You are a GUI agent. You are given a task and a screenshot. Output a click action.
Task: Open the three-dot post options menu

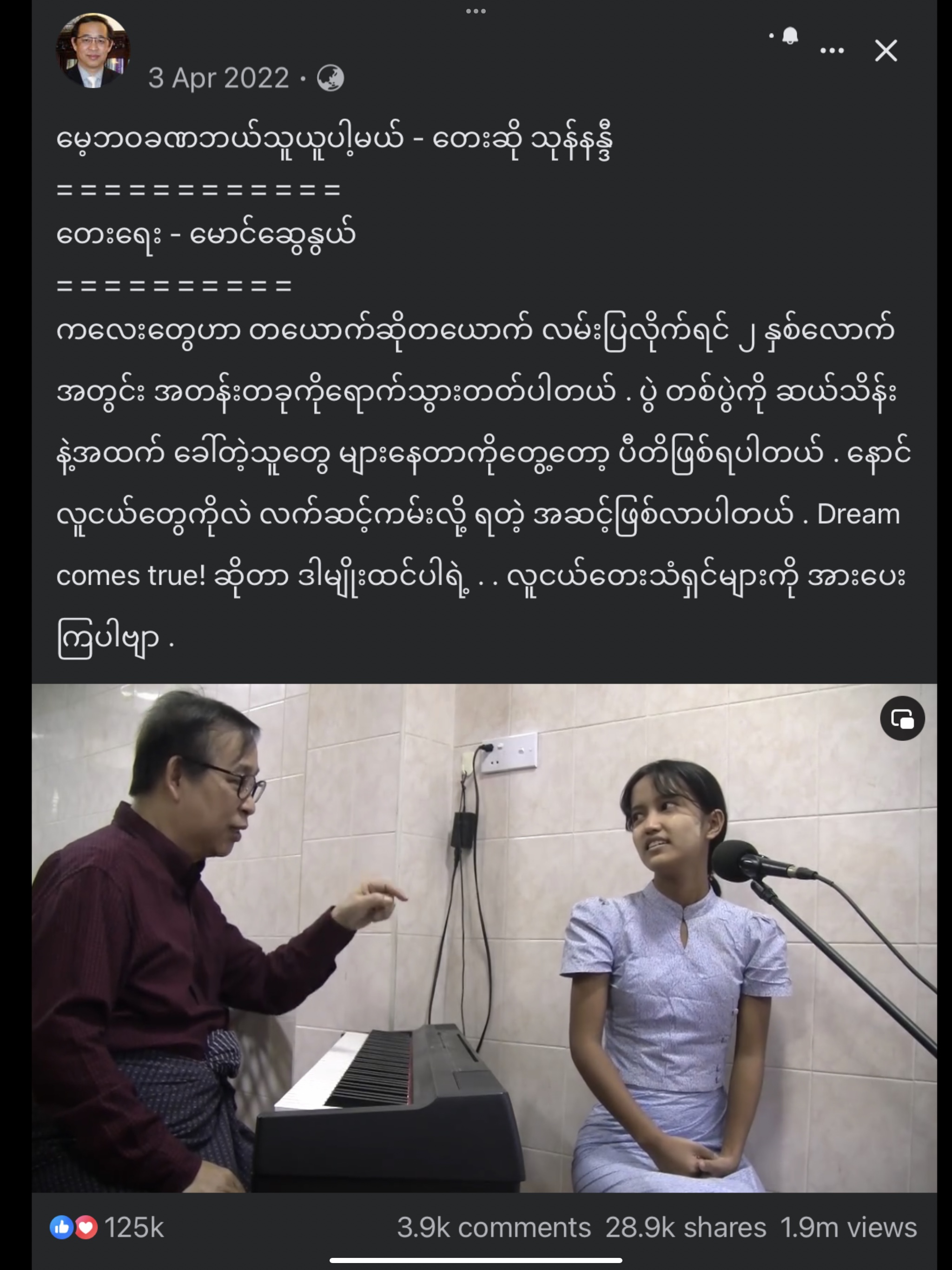click(832, 51)
